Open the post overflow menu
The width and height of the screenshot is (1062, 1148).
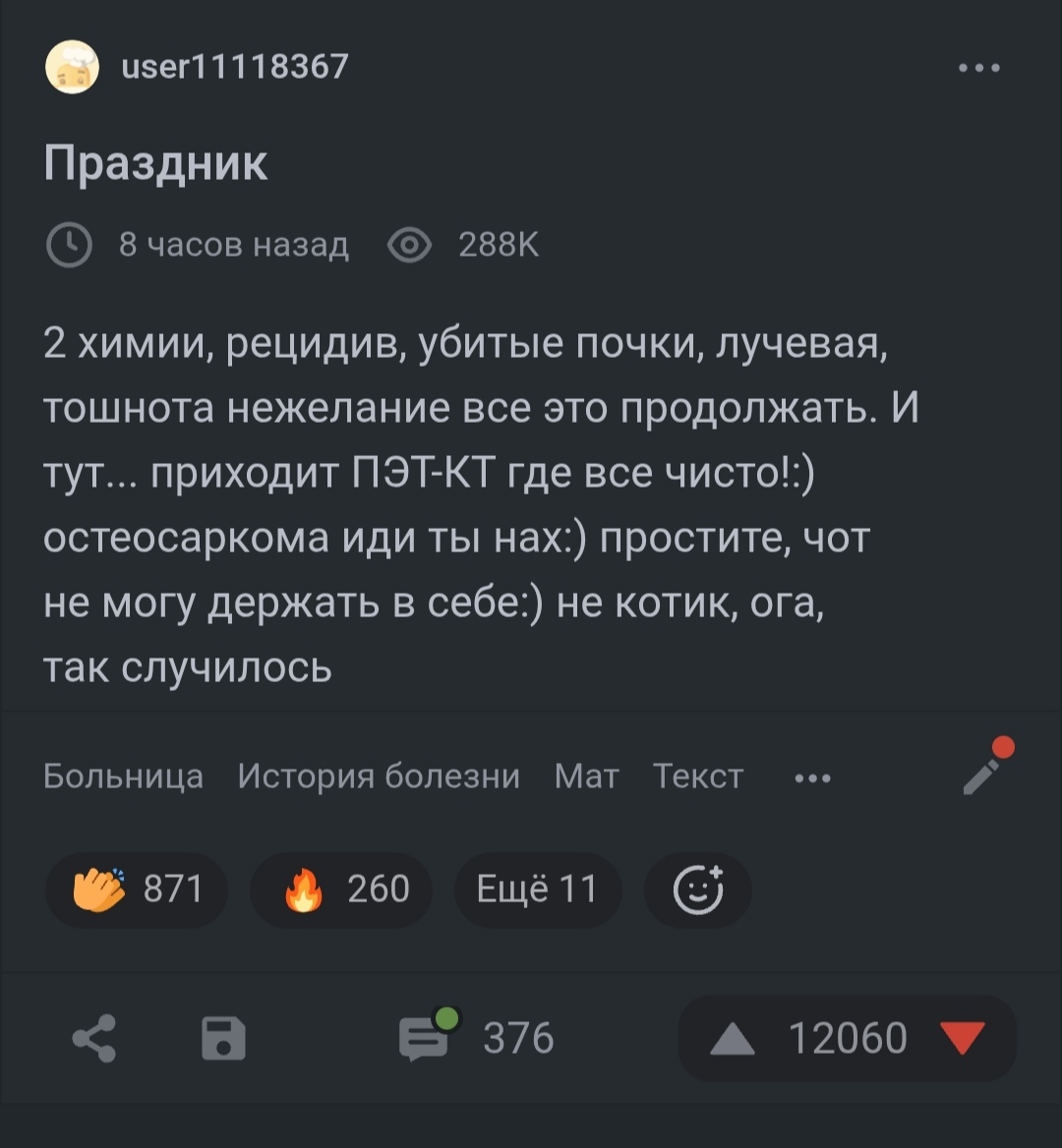pos(980,68)
